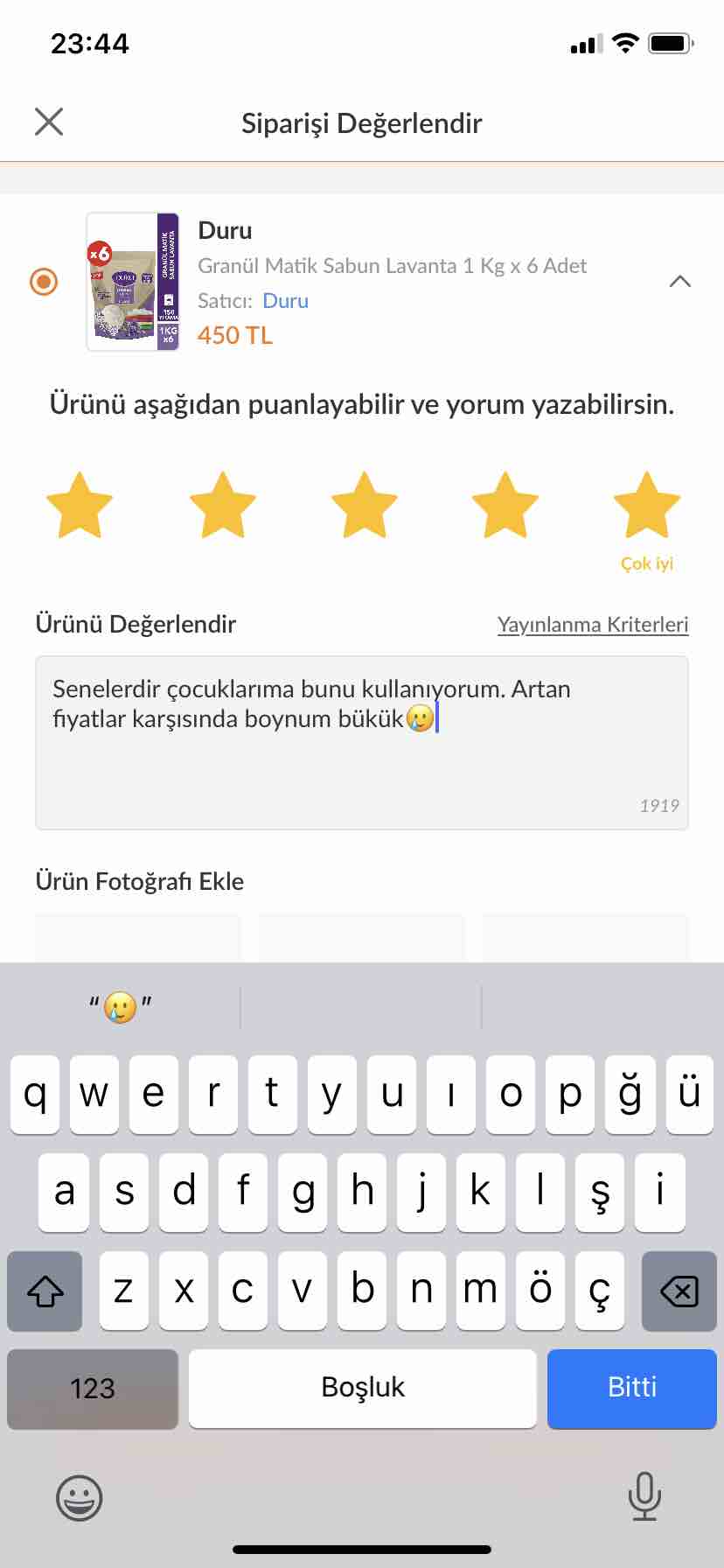Image resolution: width=724 pixels, height=1568 pixels.
Task: Tap the Bitti key on keyboard
Action: coord(631,1388)
